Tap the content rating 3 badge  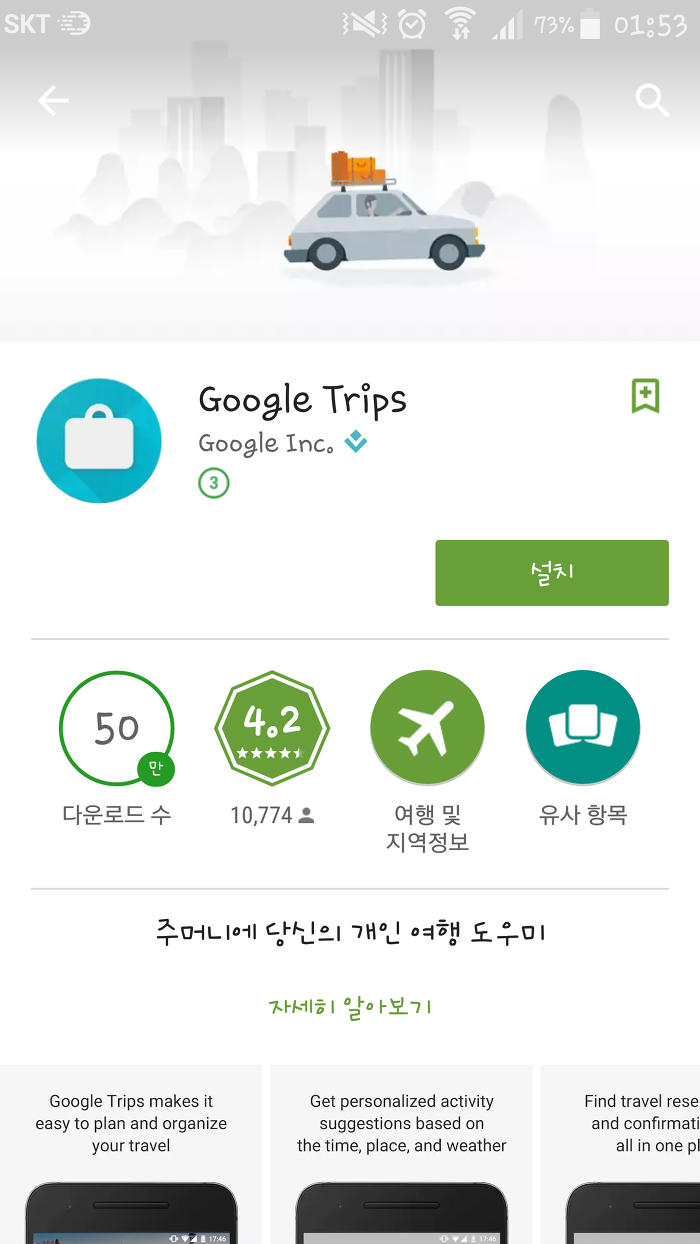(x=213, y=484)
